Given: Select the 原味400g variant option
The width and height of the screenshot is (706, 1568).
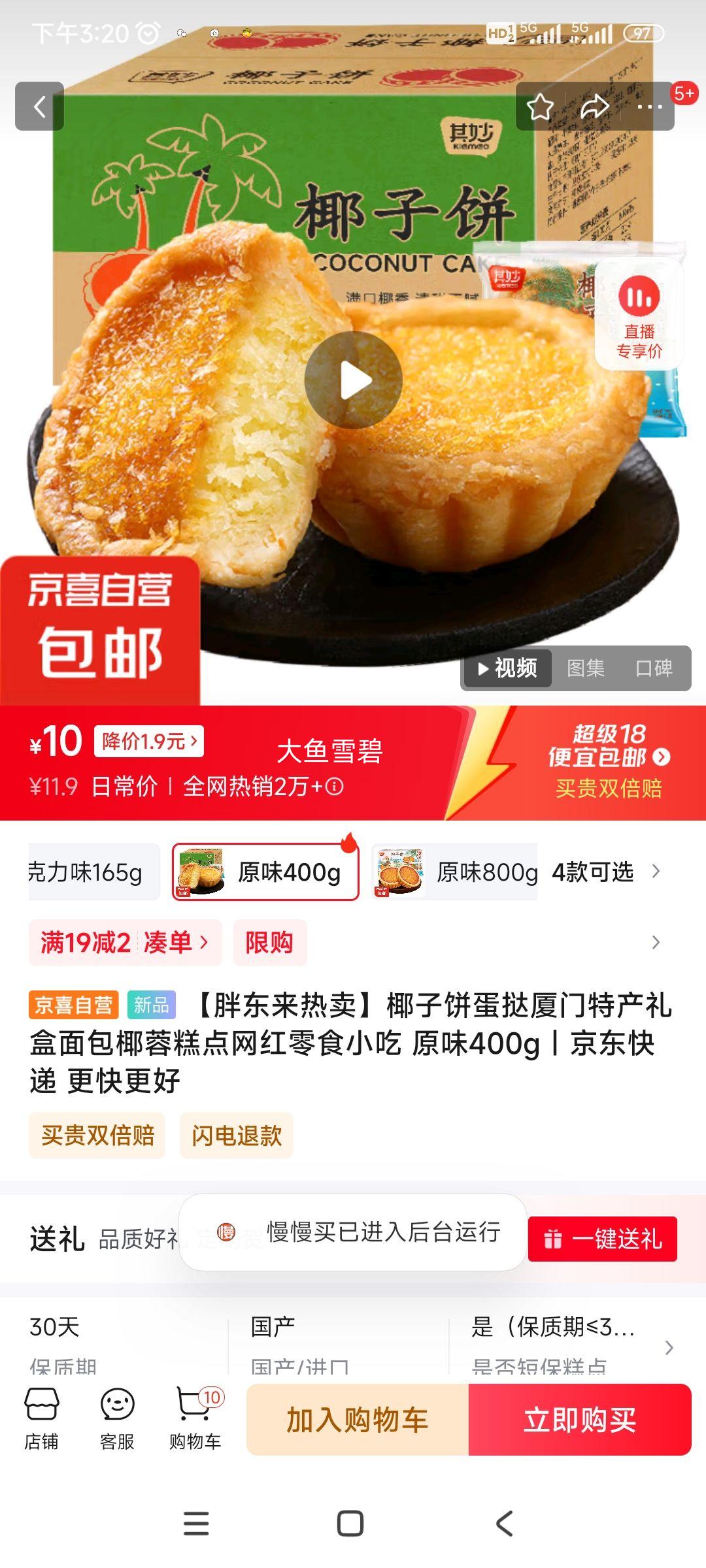Looking at the screenshot, I should (269, 871).
